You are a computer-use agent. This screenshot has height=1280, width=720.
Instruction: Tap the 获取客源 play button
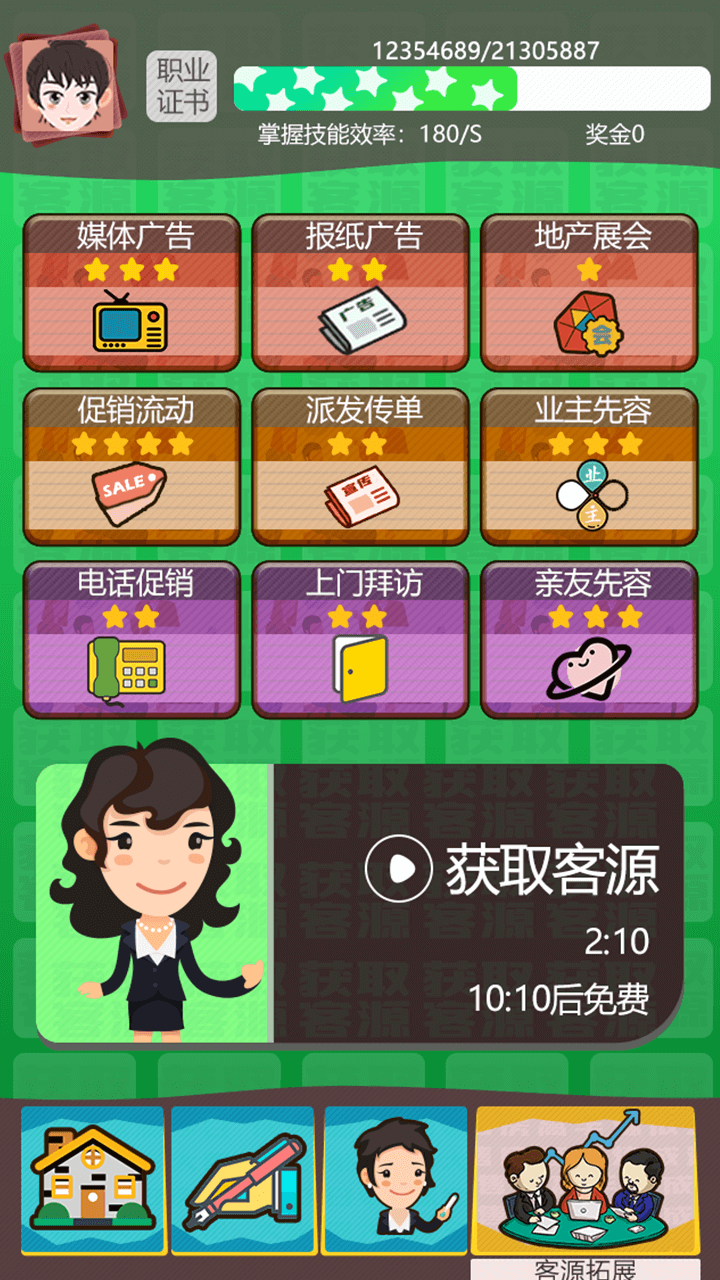[399, 869]
